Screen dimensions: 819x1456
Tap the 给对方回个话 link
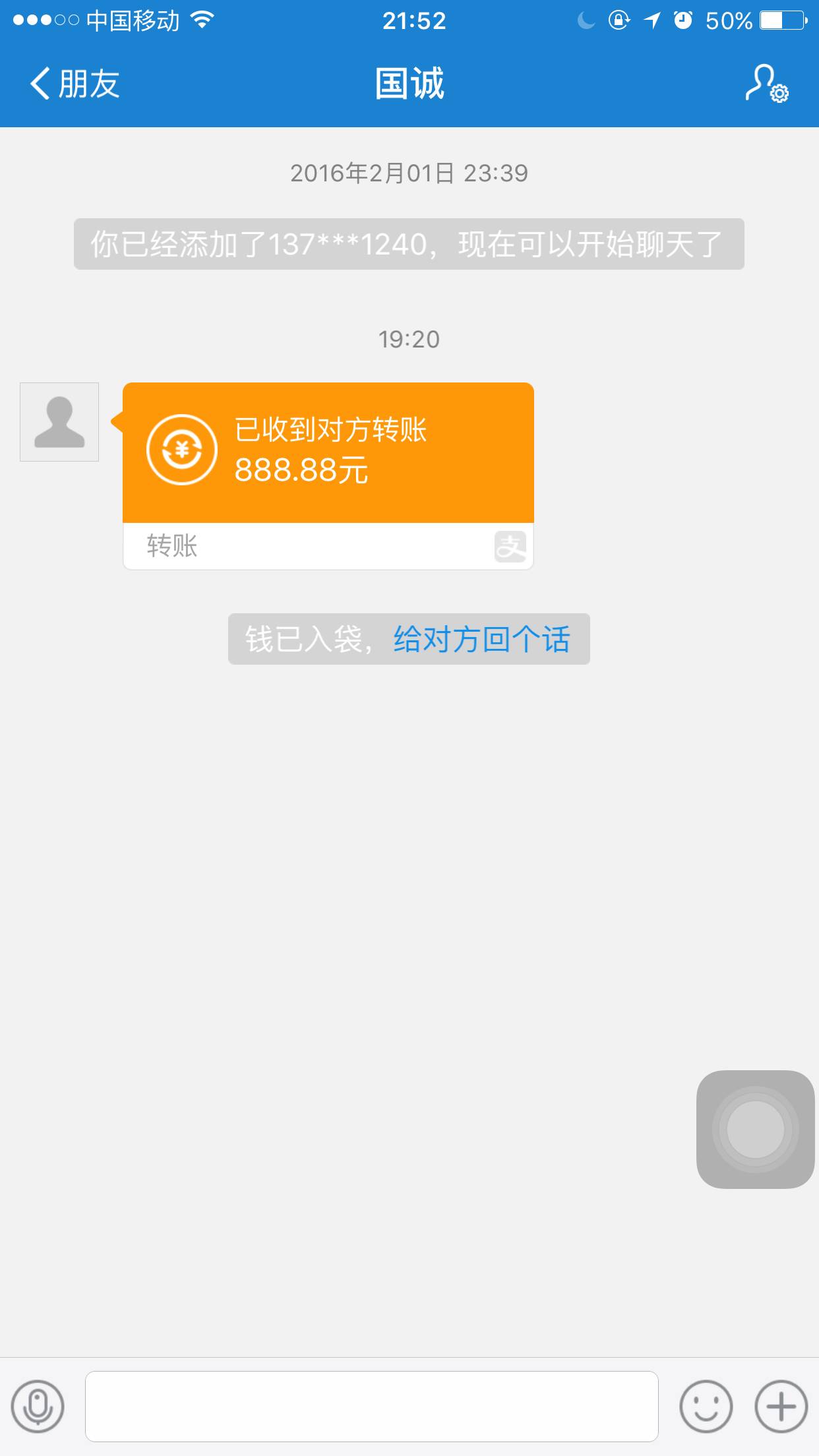click(x=481, y=639)
